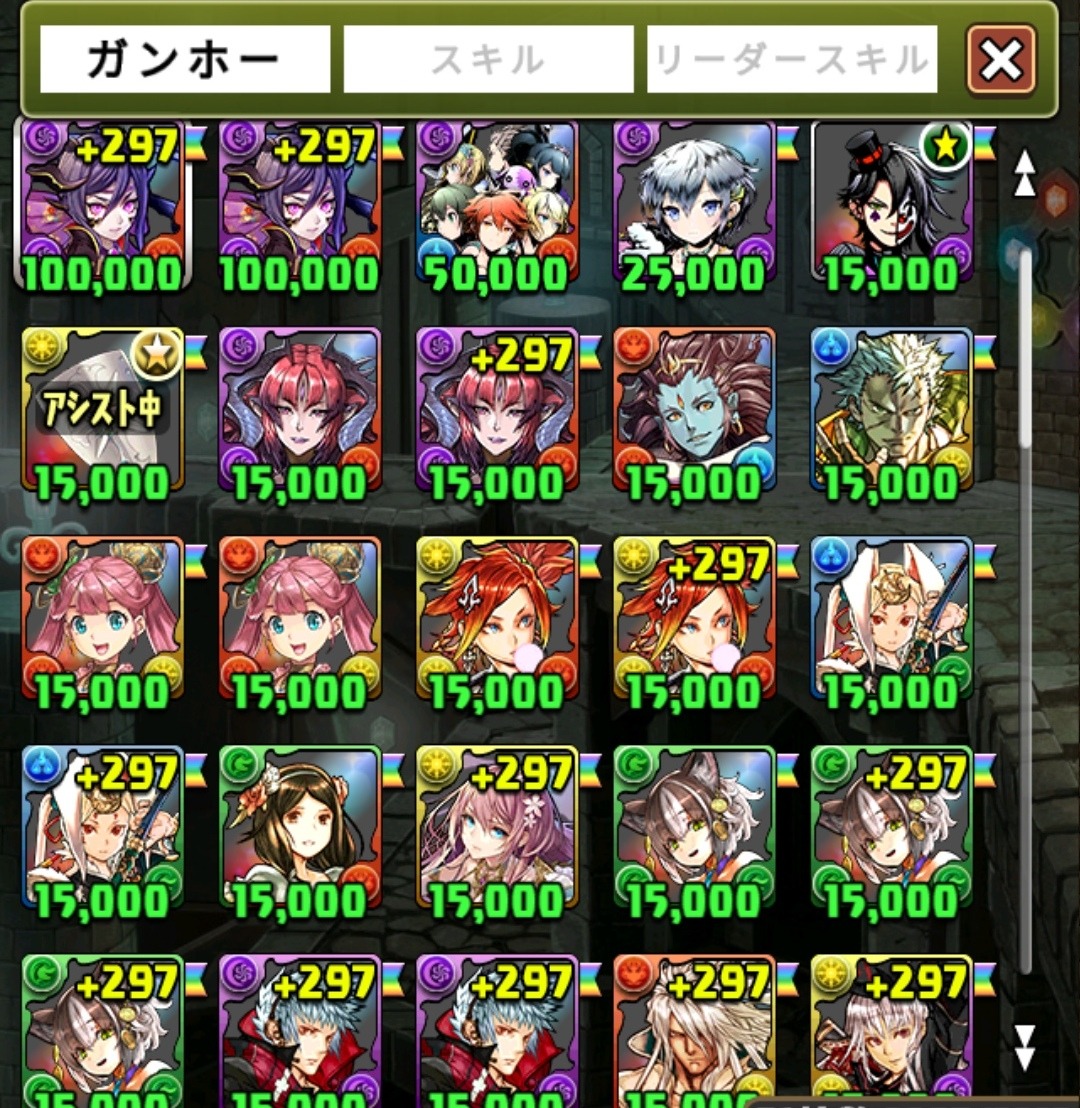Select the 50,000 group character card

click(497, 205)
